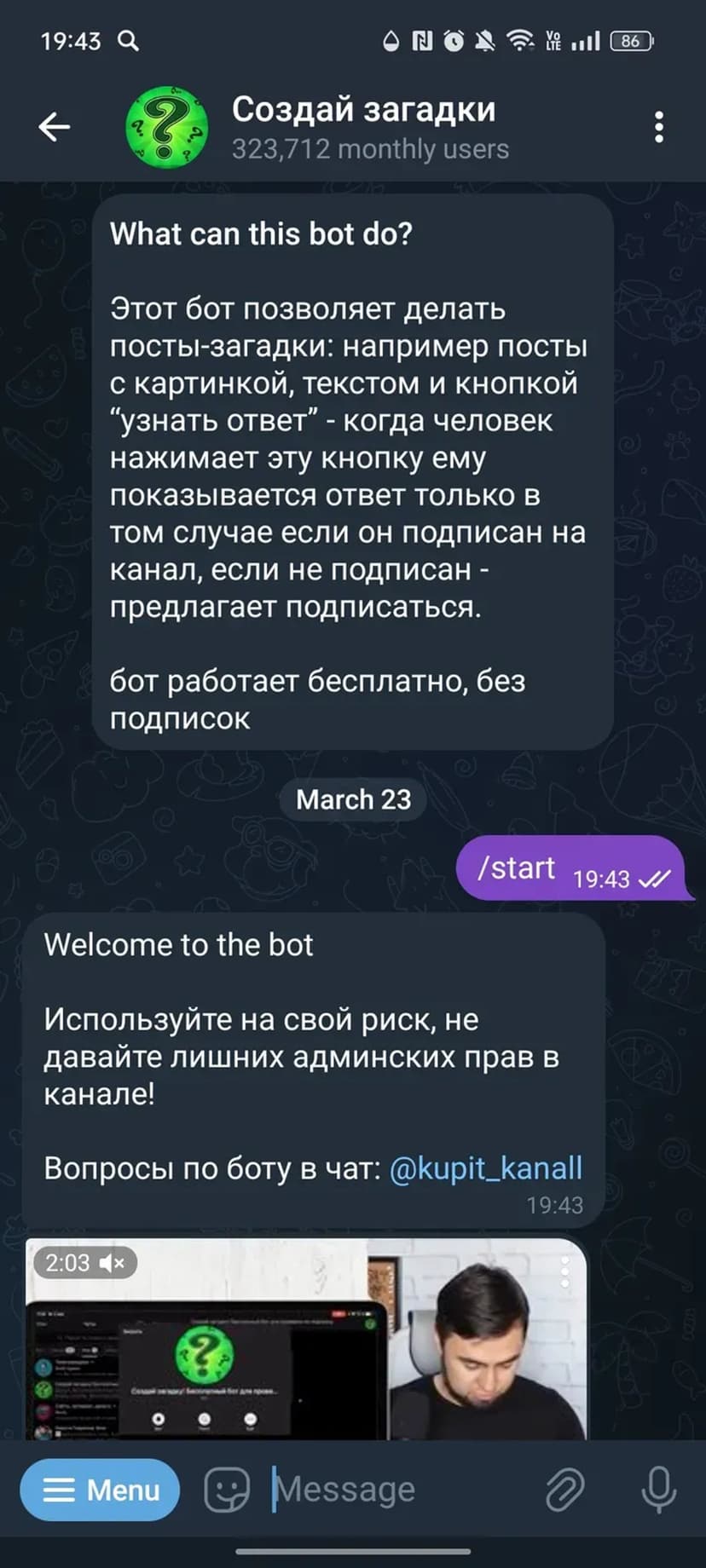Open the overflow menu of the chat

click(x=658, y=127)
